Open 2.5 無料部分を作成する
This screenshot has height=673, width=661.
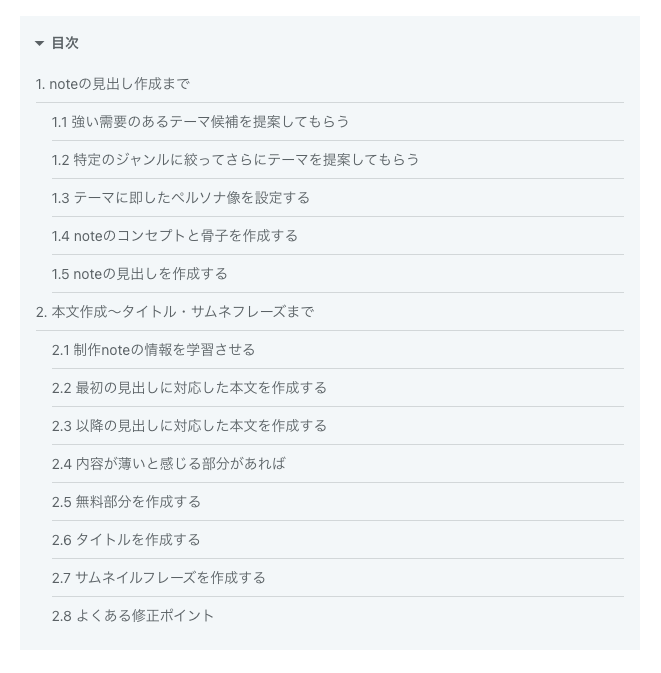click(x=126, y=502)
